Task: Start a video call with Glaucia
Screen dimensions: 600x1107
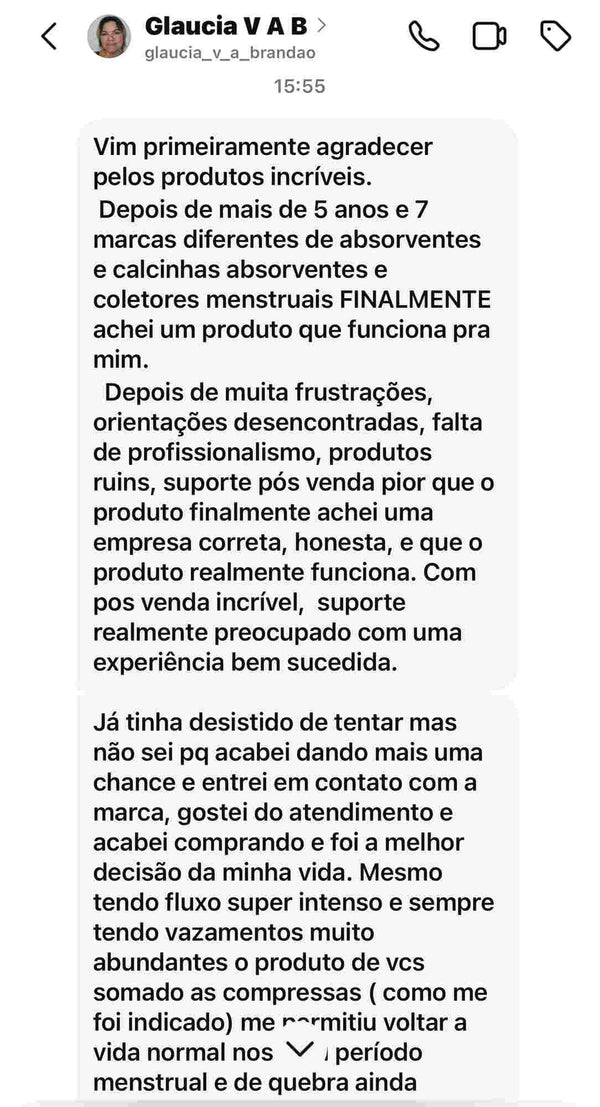Action: pos(489,36)
